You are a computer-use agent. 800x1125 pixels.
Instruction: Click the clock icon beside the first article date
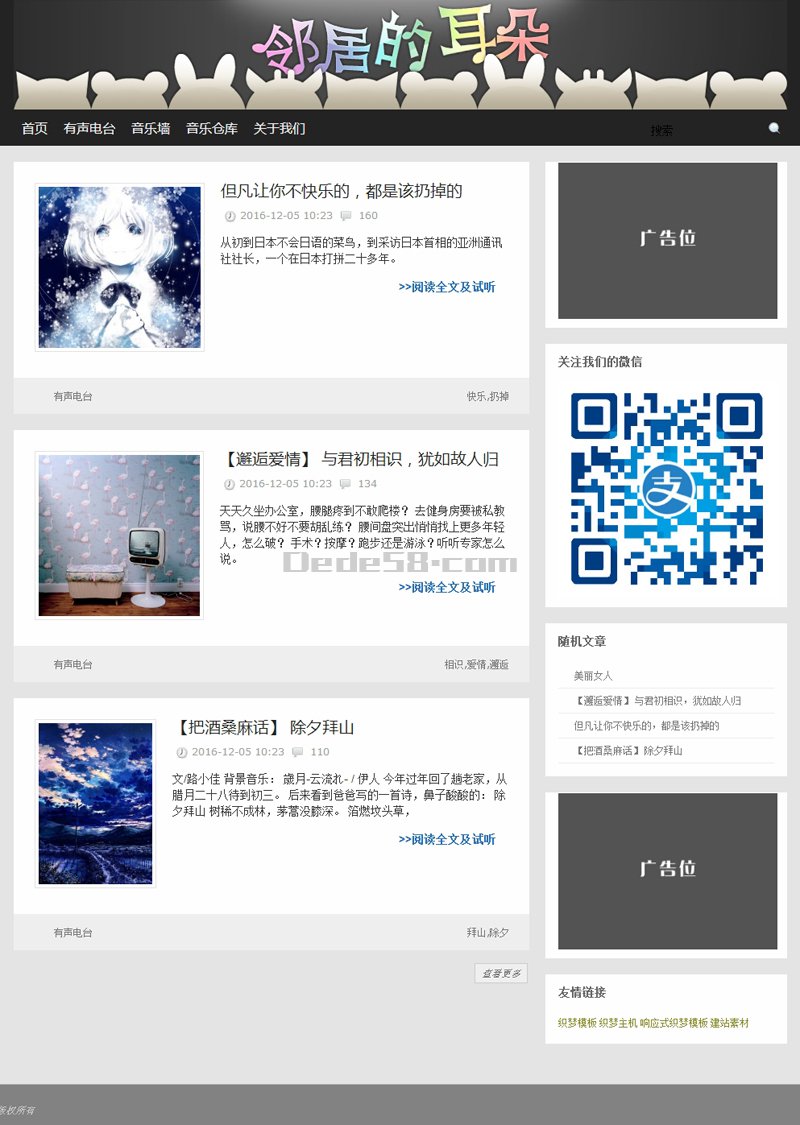(x=230, y=215)
